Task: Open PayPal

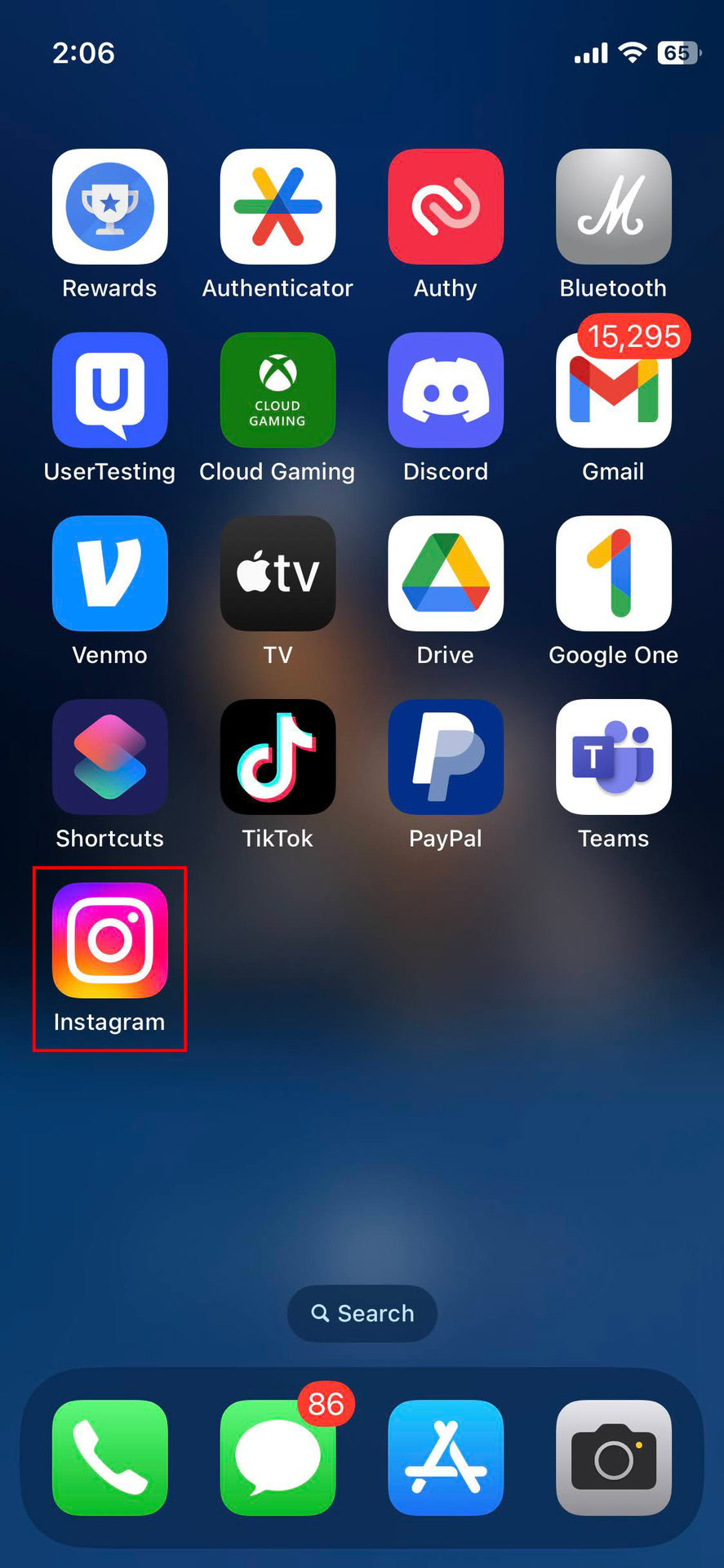Action: click(446, 756)
